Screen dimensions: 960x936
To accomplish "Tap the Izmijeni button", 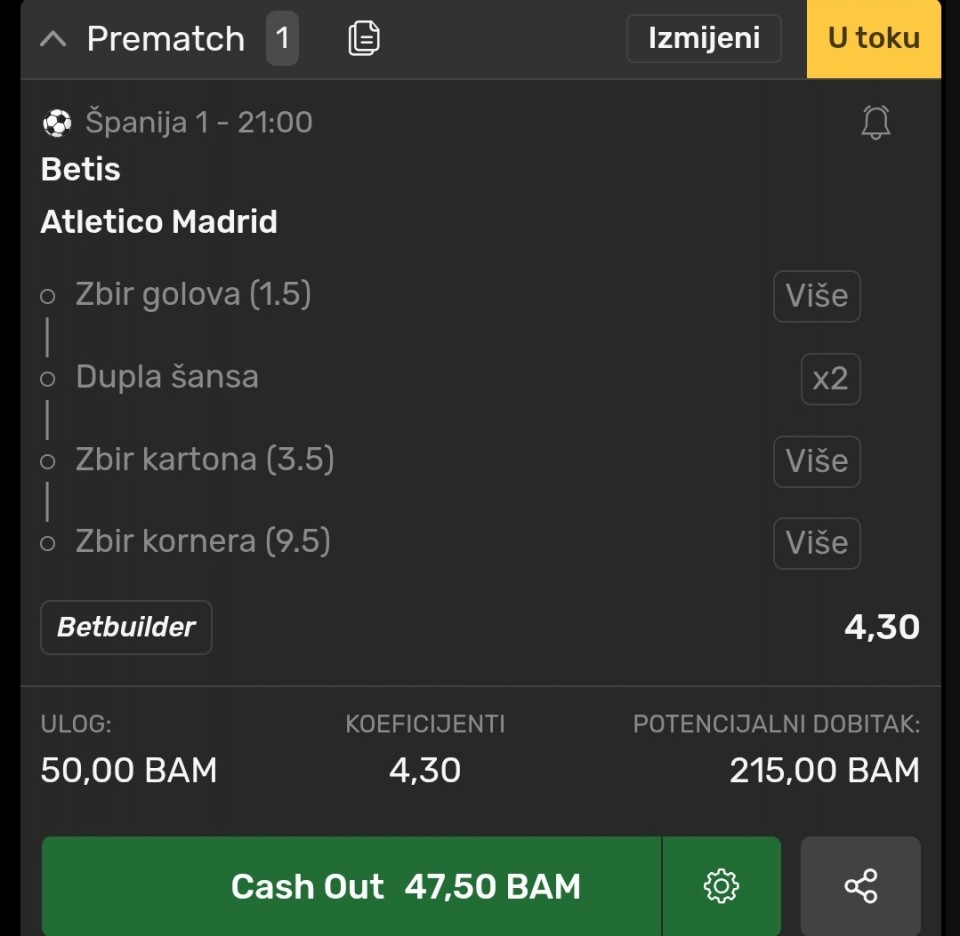I will (703, 39).
